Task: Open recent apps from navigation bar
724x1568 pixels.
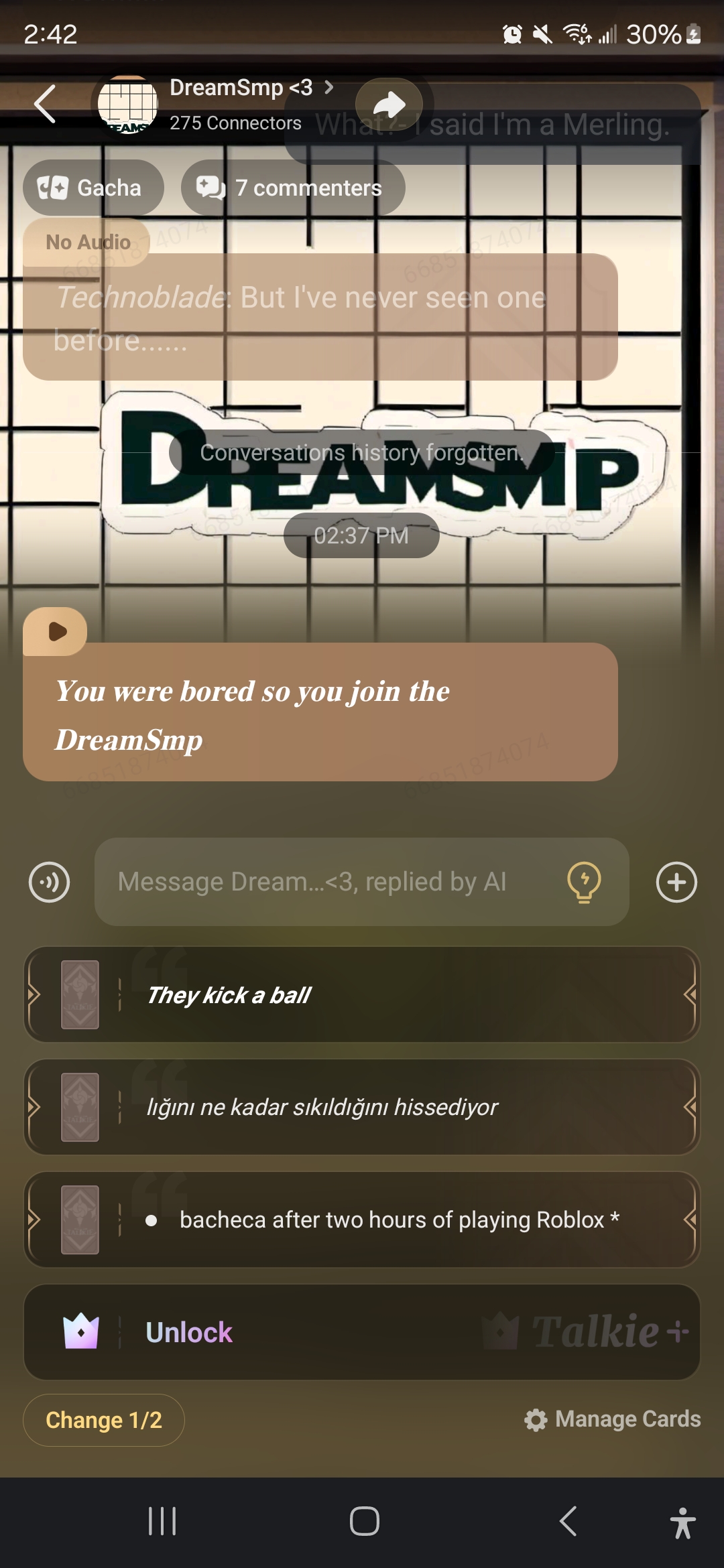Action: point(162,1521)
